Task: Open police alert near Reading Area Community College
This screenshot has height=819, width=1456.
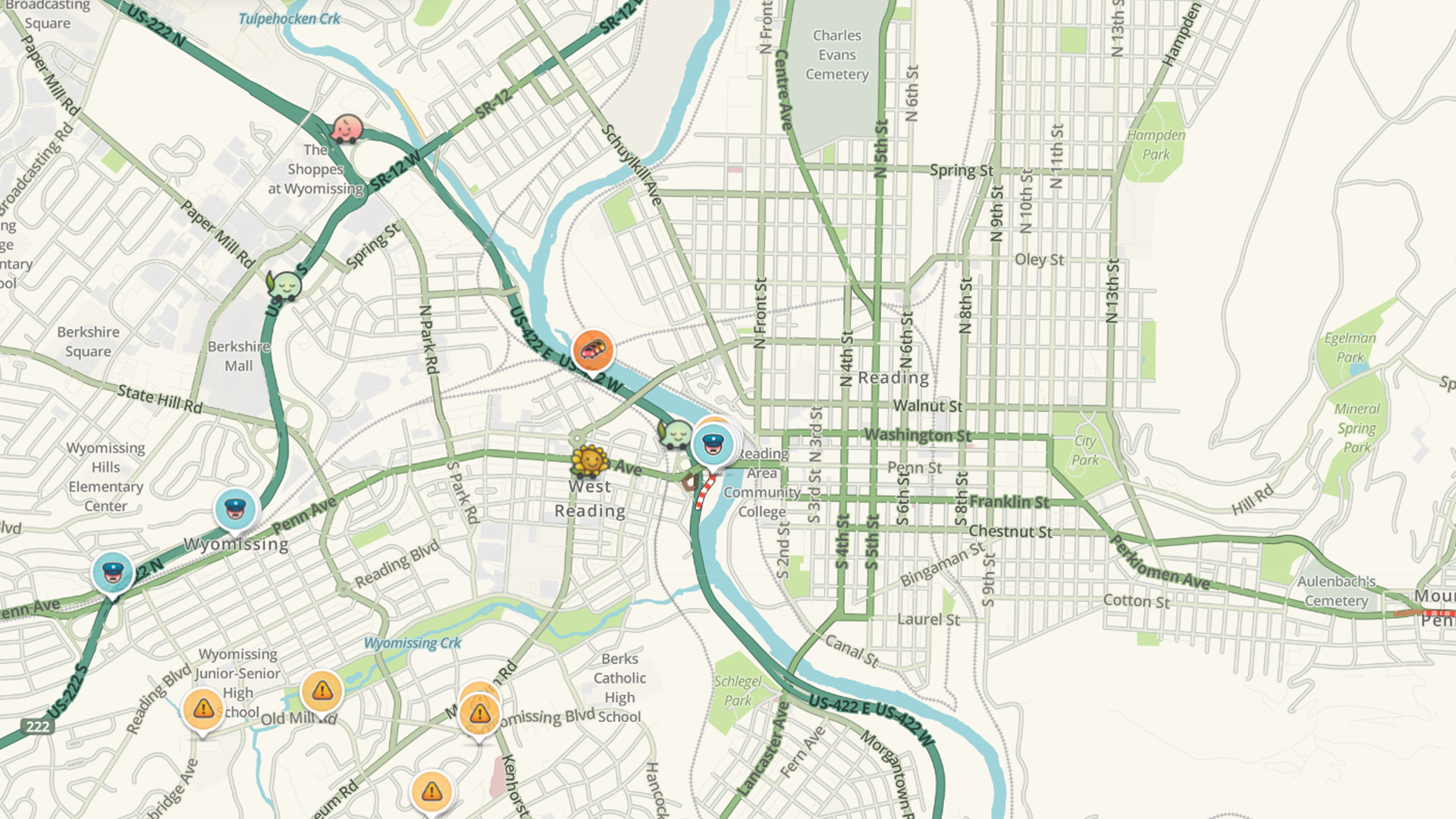Action: pos(713,444)
